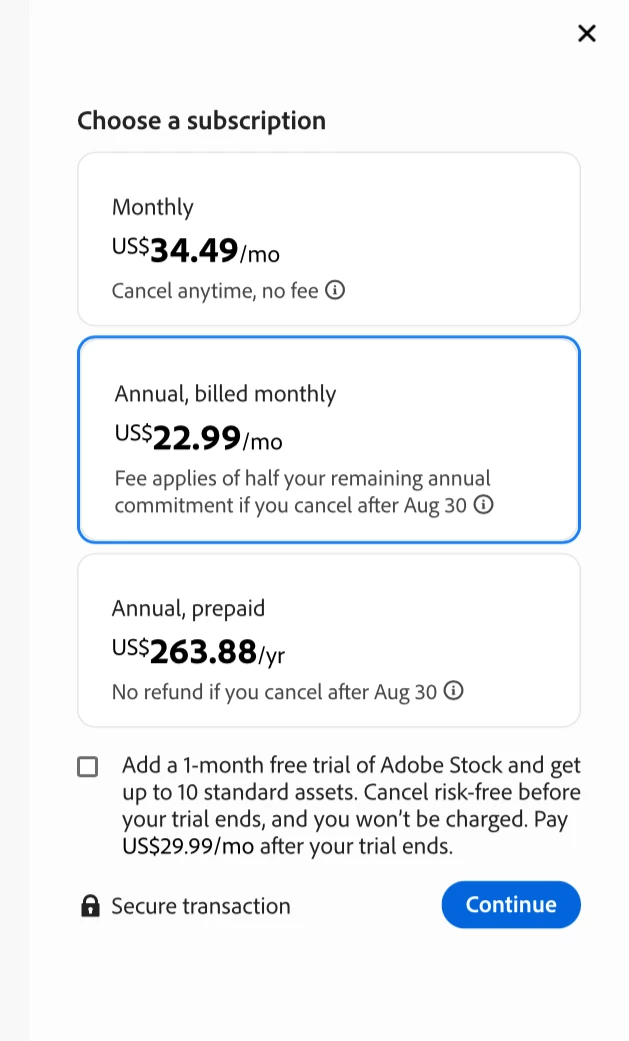Viewport: 629px width, 1041px height.
Task: View info next to the No refund notice
Action: (454, 691)
